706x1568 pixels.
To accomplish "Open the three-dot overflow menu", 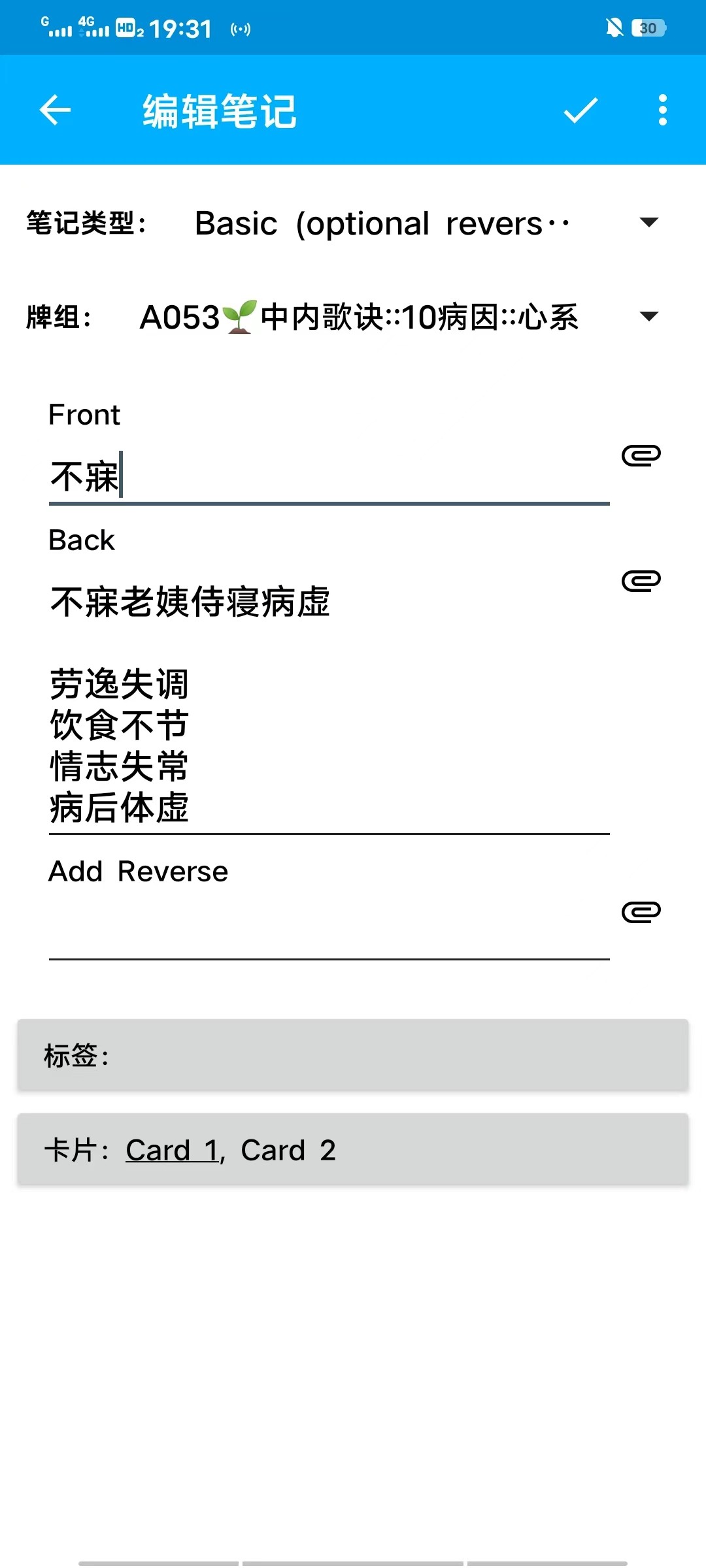I will tap(663, 110).
